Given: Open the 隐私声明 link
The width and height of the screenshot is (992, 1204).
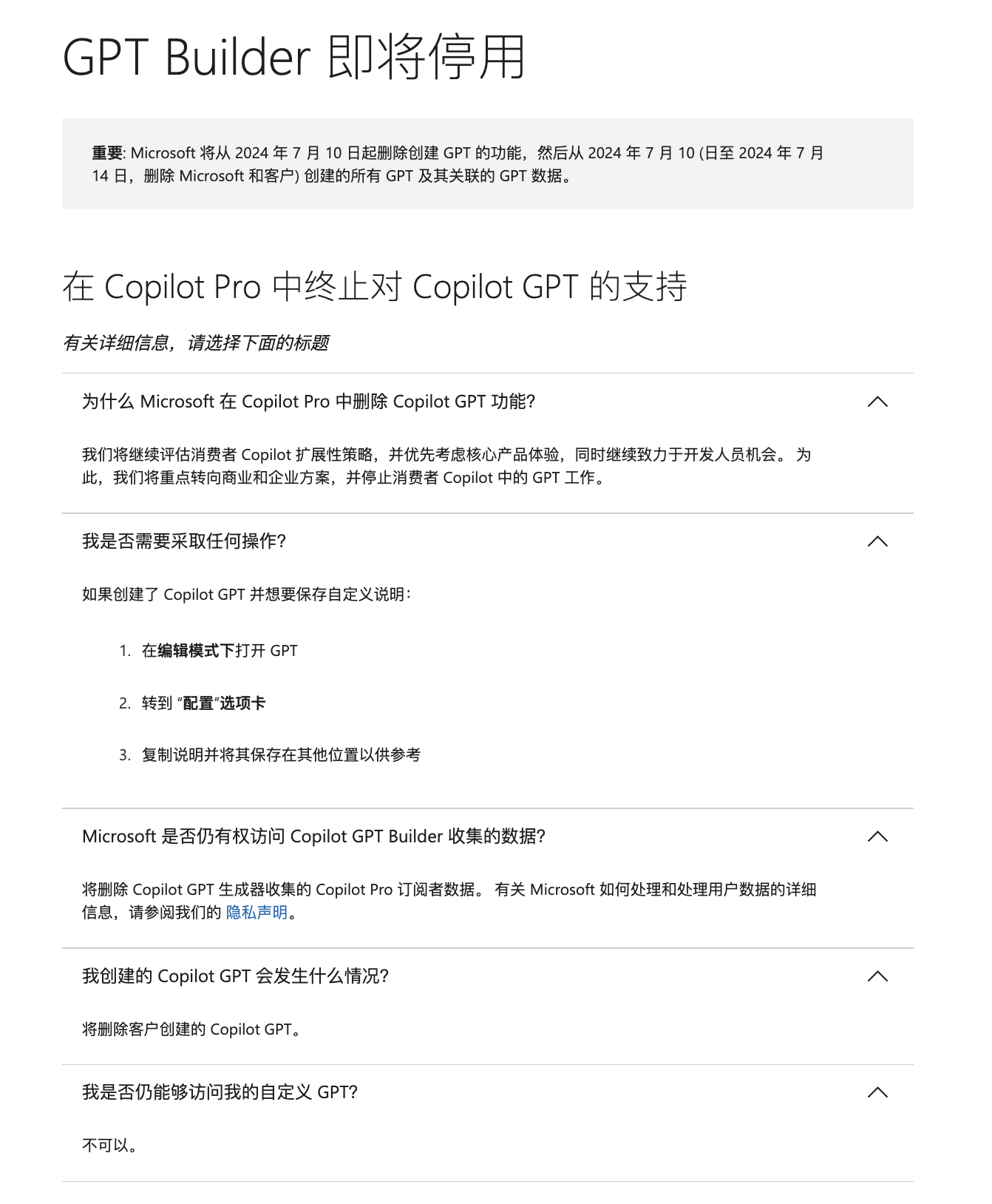Looking at the screenshot, I should click(x=257, y=913).
